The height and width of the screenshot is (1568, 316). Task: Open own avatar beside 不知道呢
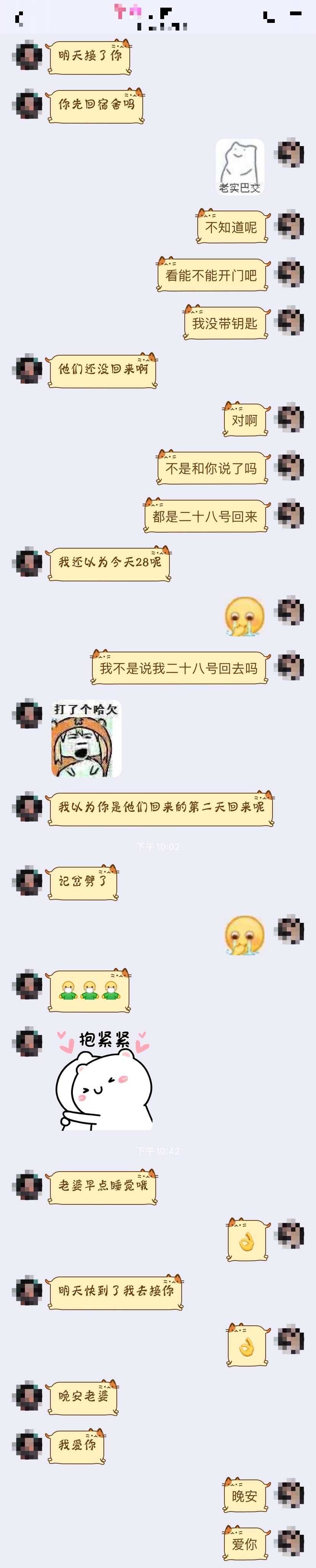(290, 225)
